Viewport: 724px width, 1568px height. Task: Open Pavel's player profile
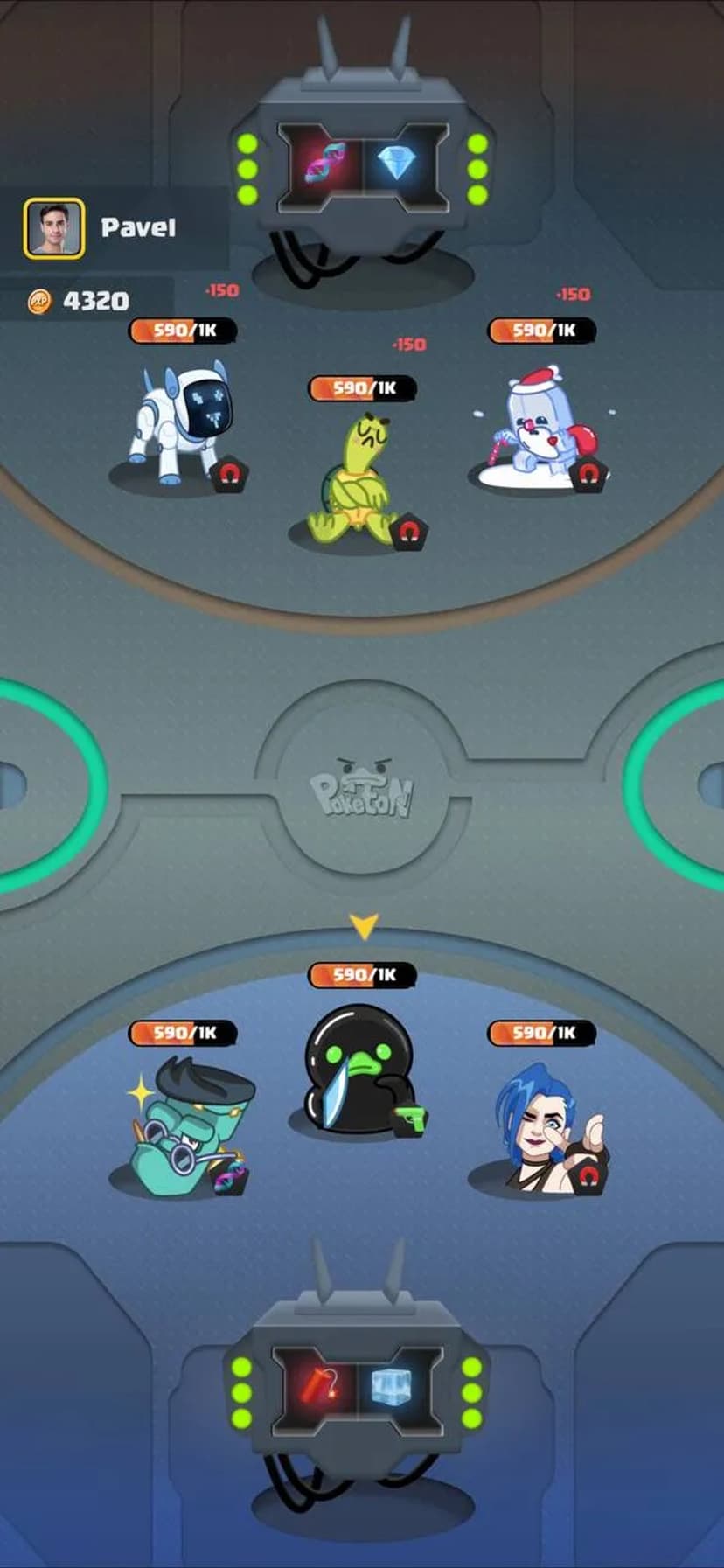click(54, 228)
